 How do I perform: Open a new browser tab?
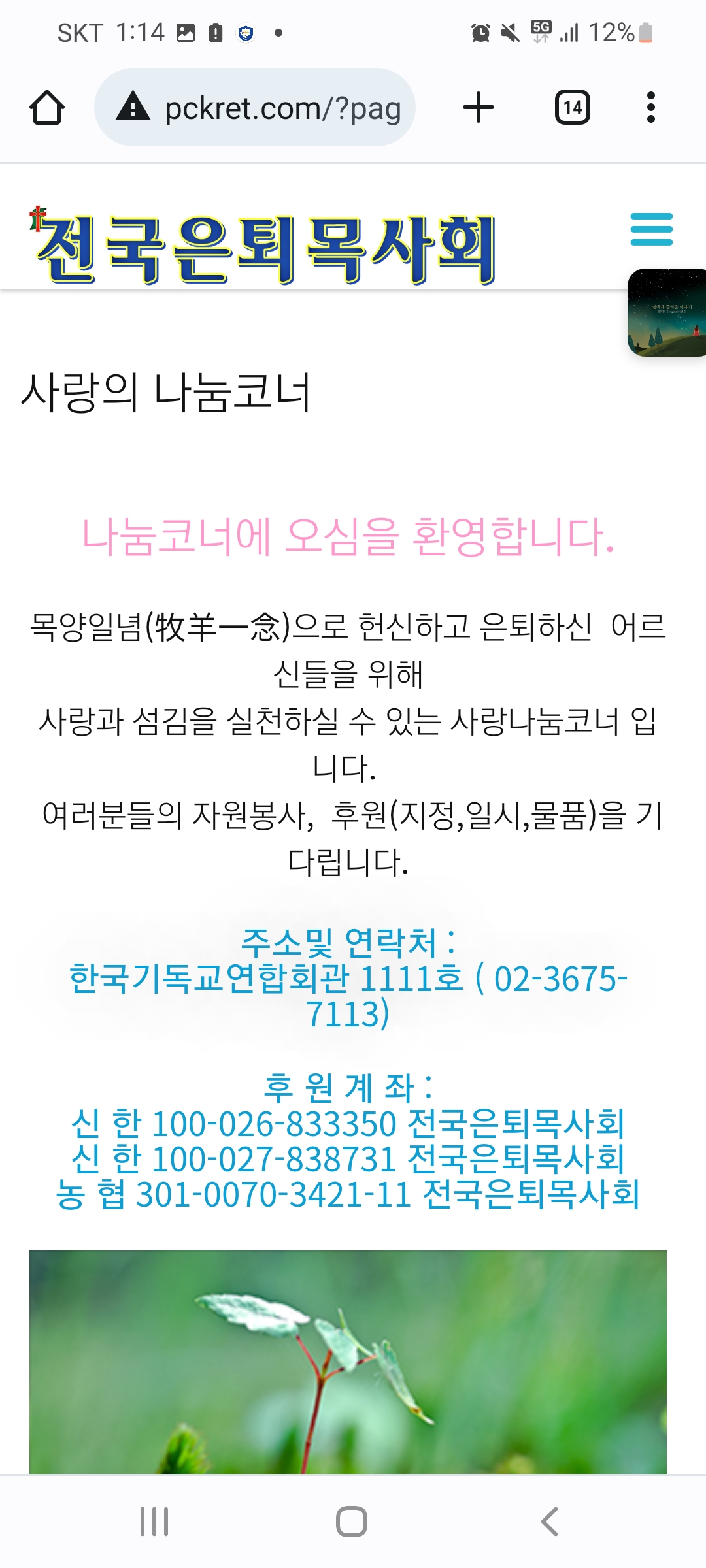click(x=479, y=108)
